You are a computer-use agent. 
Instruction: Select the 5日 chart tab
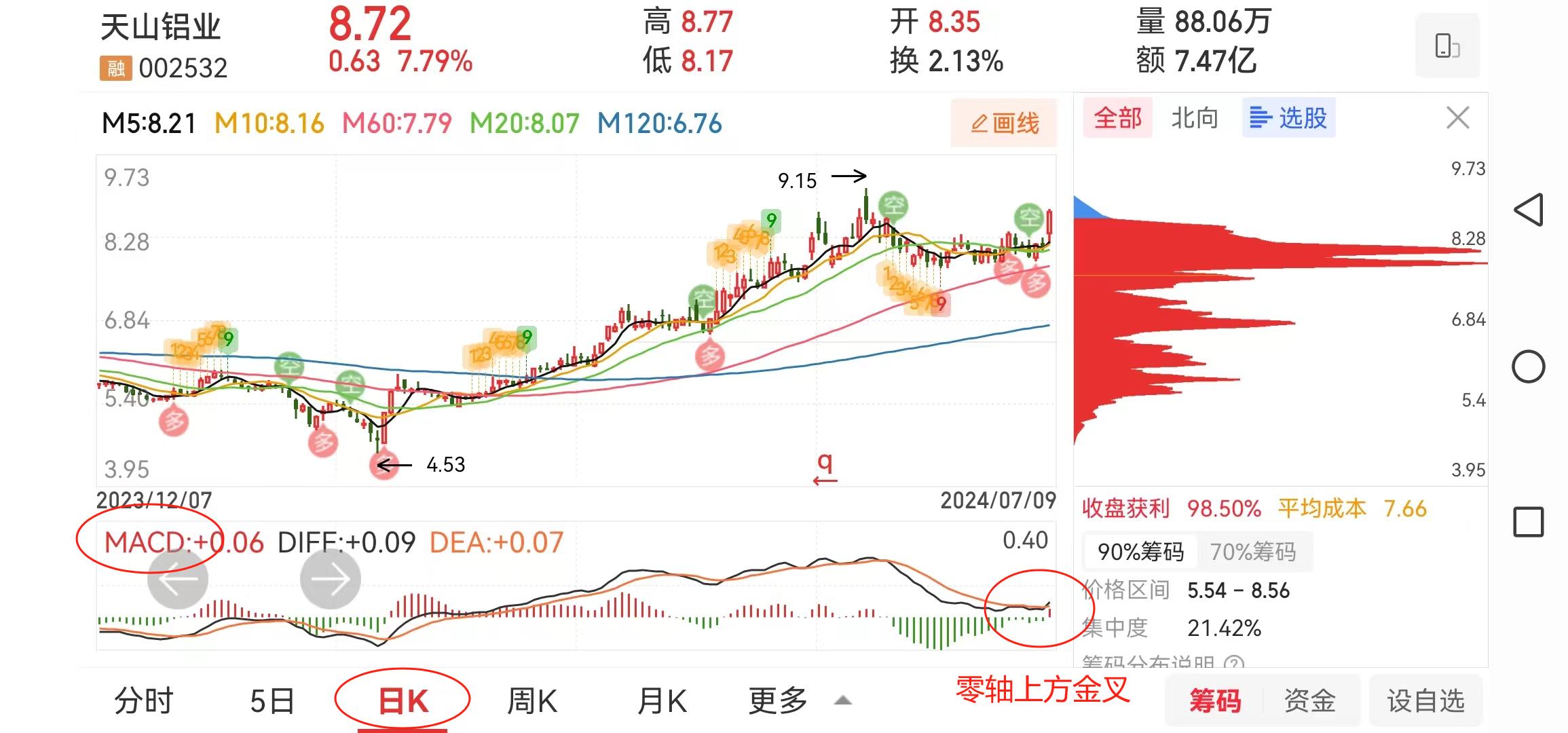pyautogui.click(x=272, y=701)
